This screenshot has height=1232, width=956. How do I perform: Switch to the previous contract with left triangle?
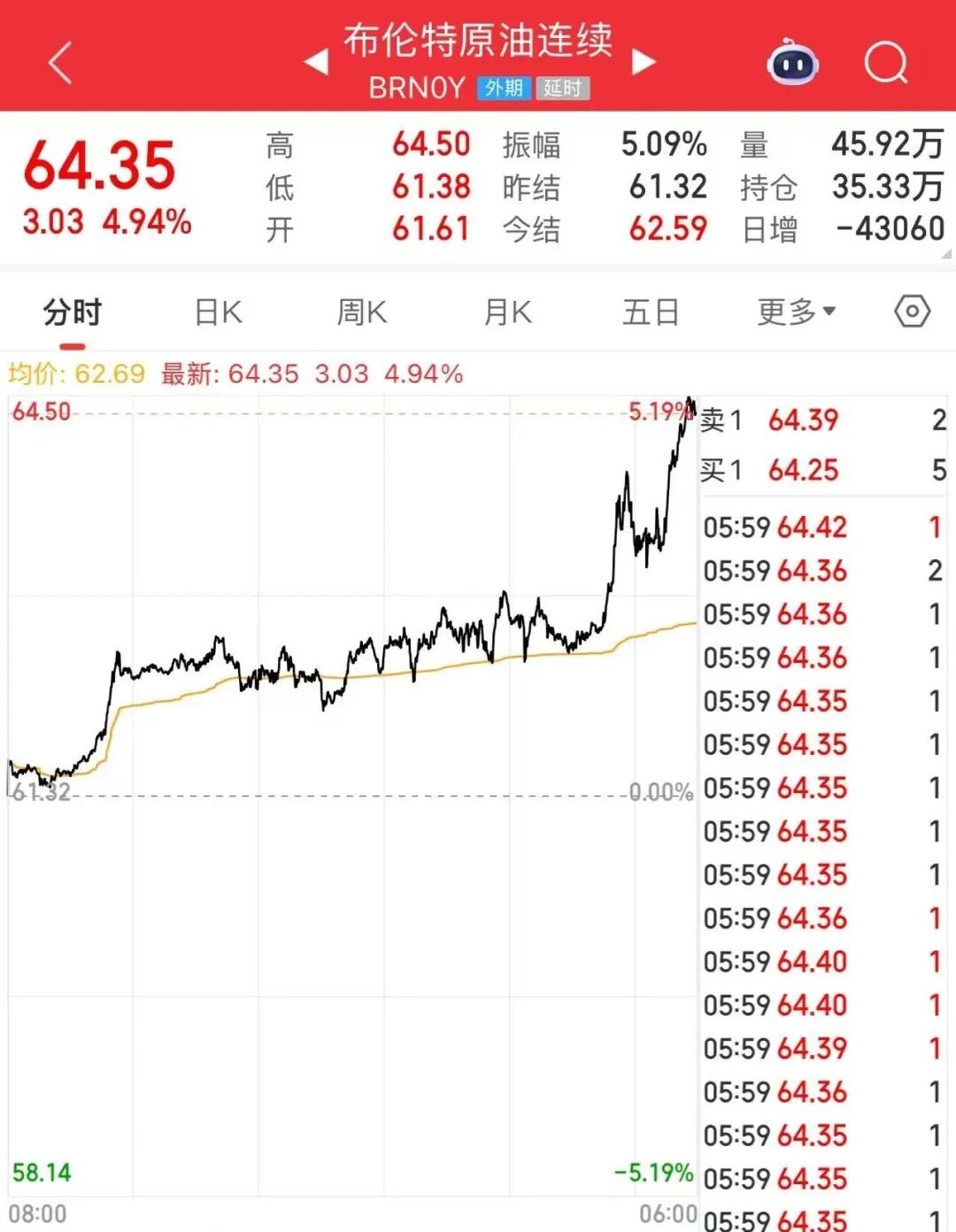[315, 62]
